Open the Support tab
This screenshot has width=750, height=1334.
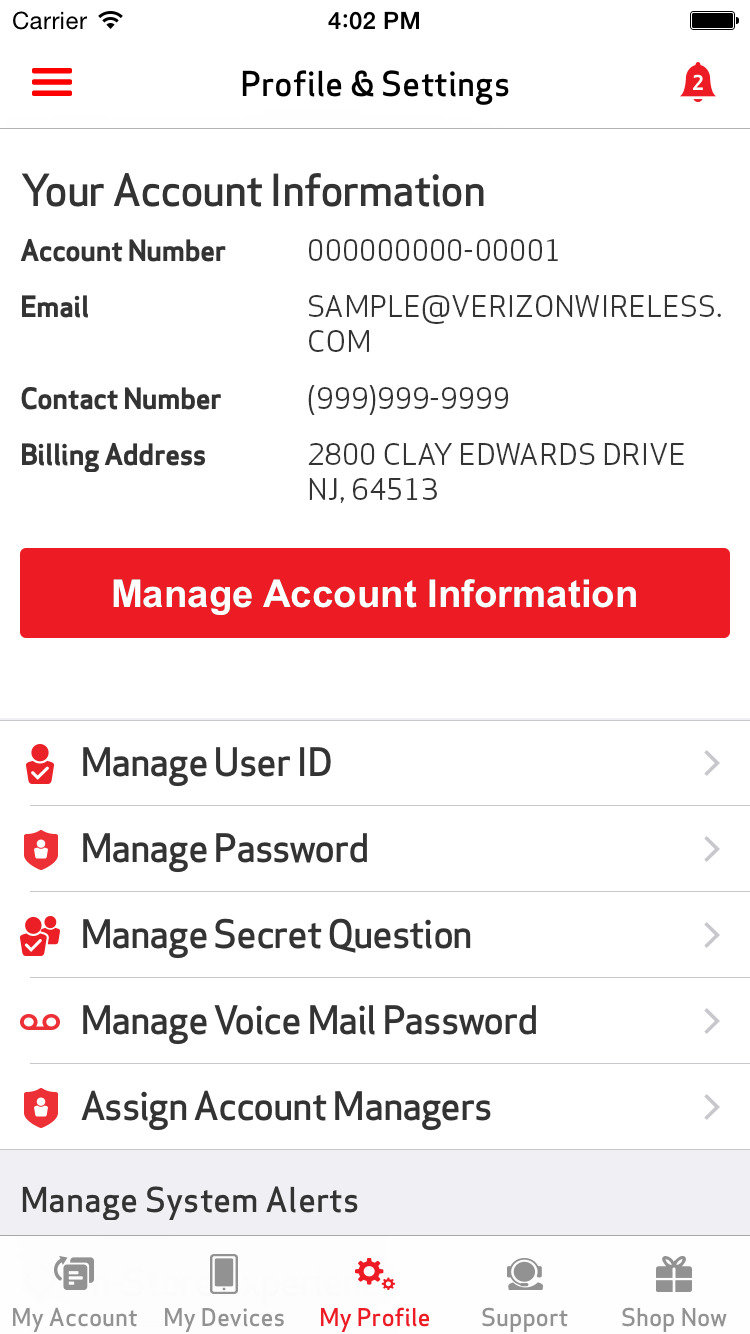[x=524, y=1292]
